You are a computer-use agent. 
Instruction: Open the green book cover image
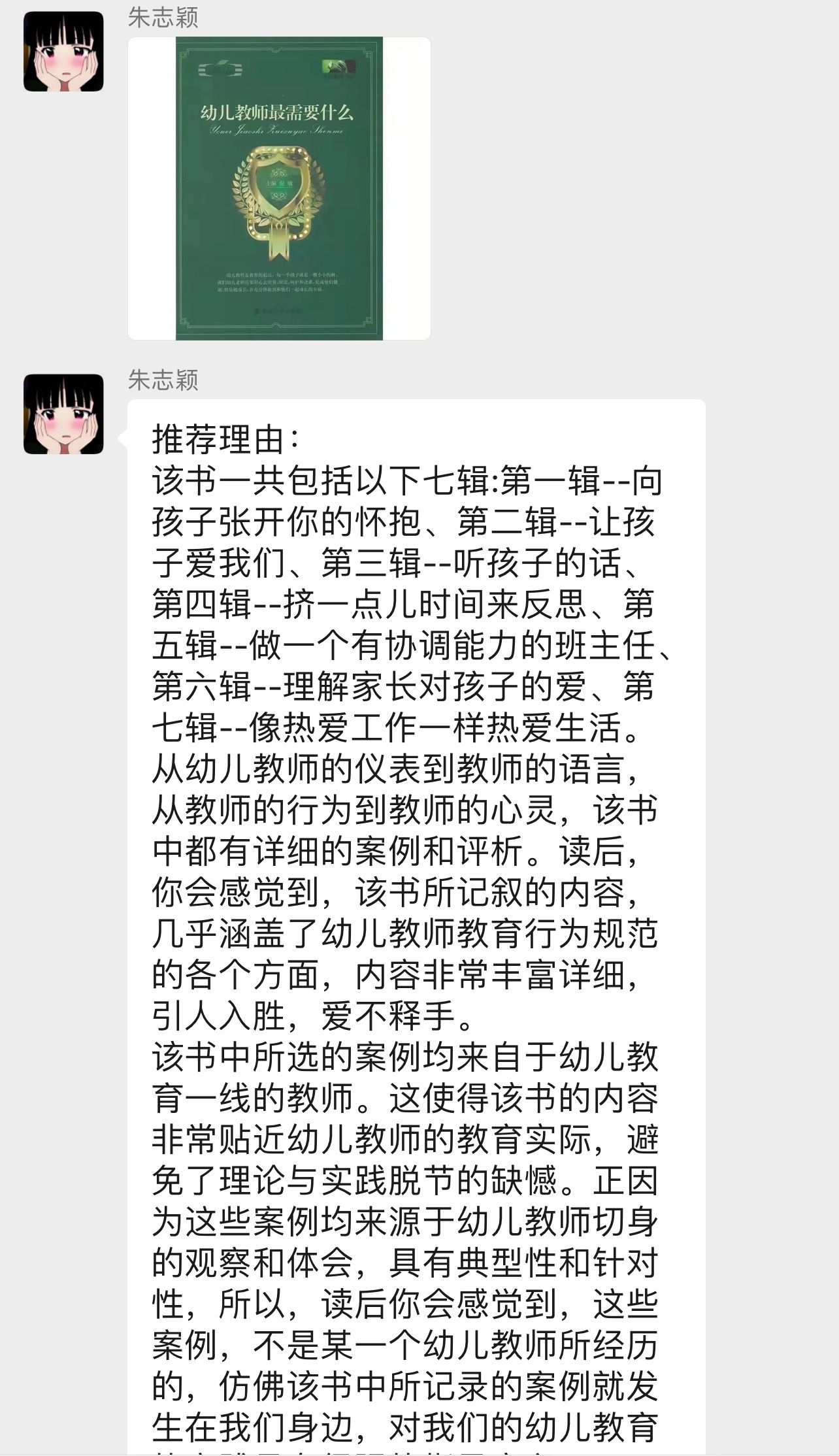coord(279,188)
